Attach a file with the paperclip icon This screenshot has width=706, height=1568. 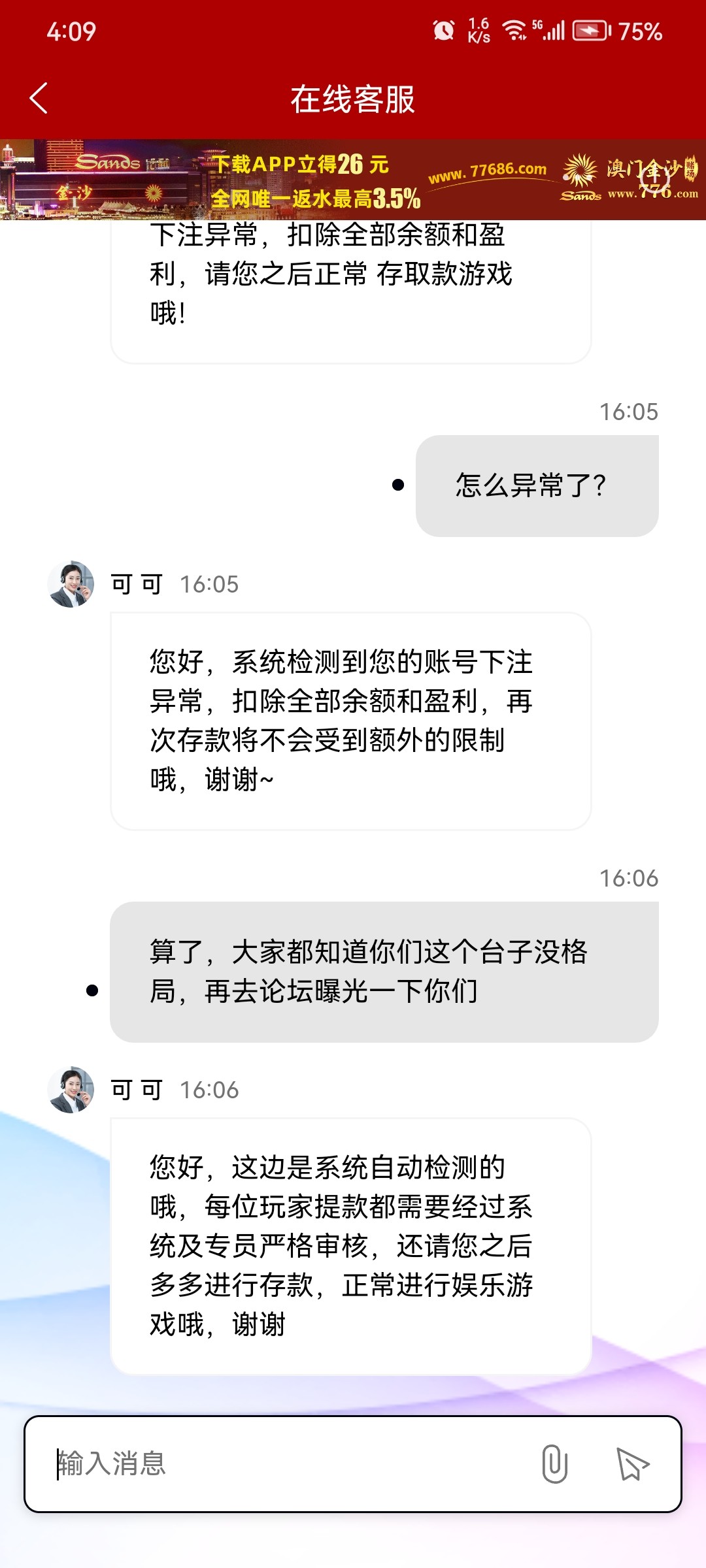pyautogui.click(x=554, y=1463)
